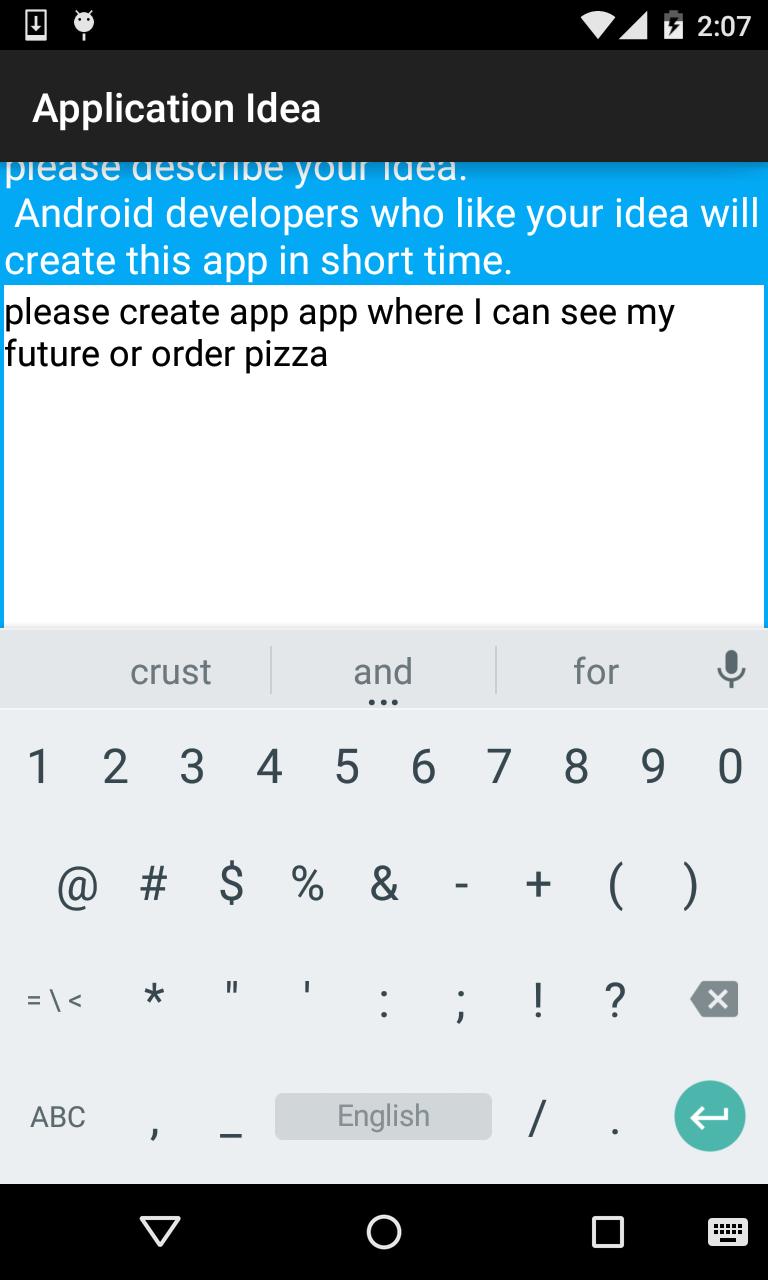Tap the microphone voice input icon
The image size is (768, 1280).
pyautogui.click(x=730, y=668)
